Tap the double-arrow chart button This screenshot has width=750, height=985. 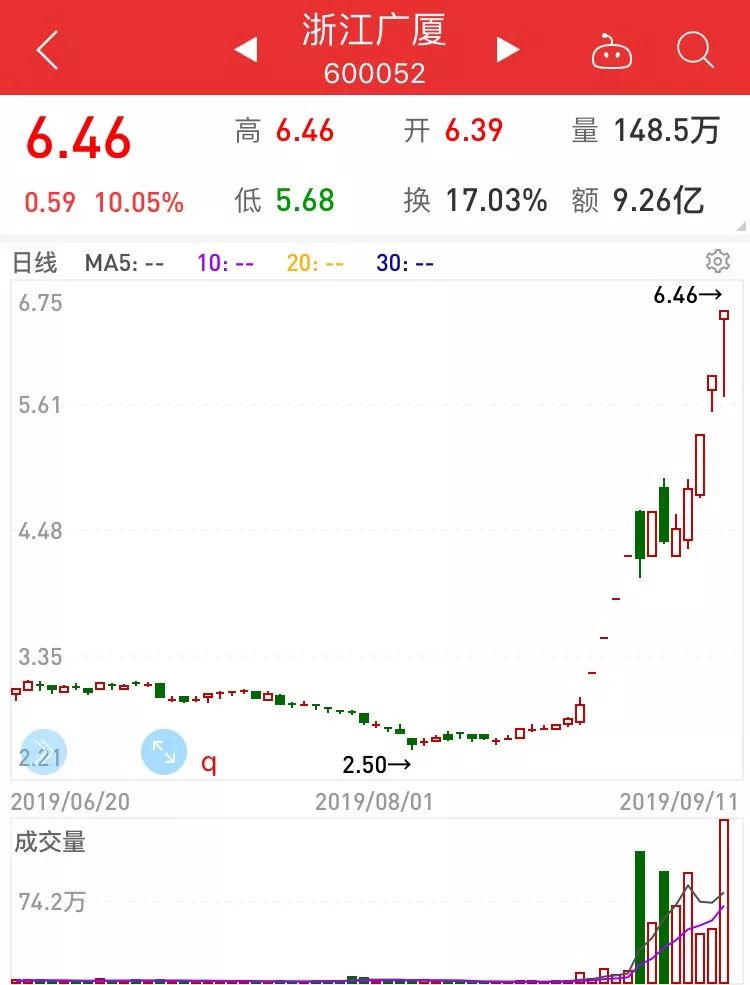pyautogui.click(x=35, y=753)
